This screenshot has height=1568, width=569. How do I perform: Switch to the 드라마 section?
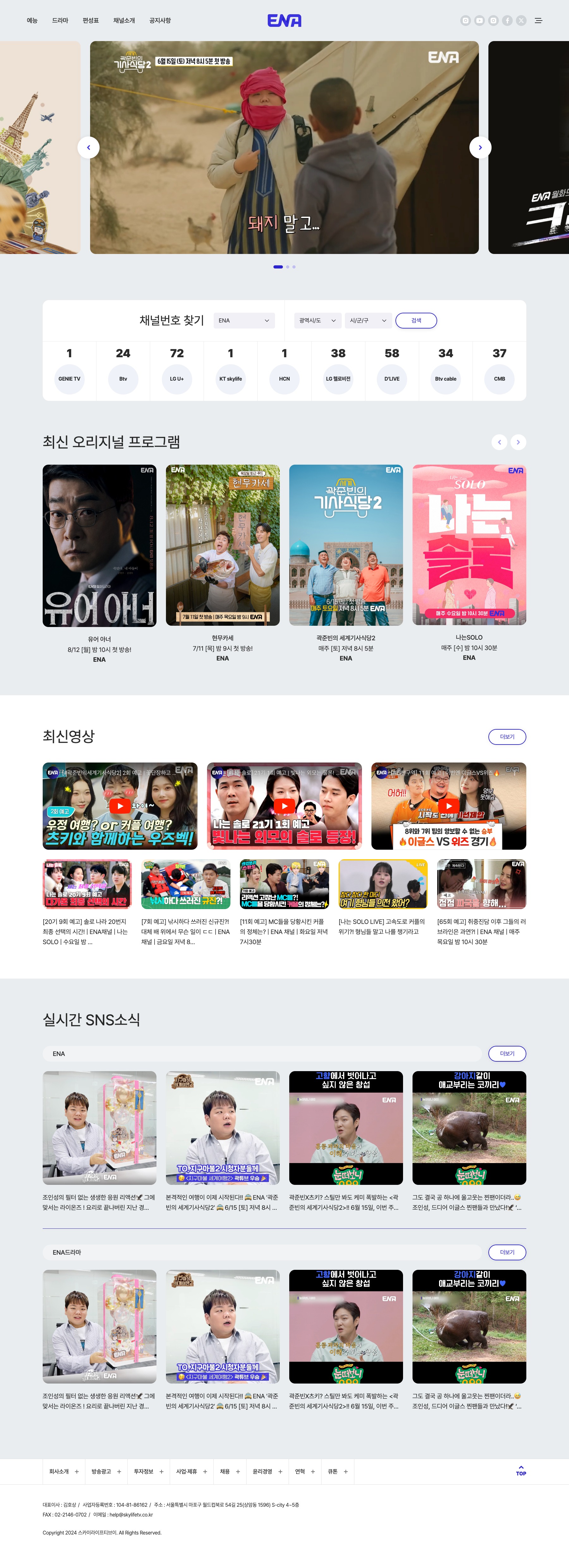pyautogui.click(x=60, y=21)
